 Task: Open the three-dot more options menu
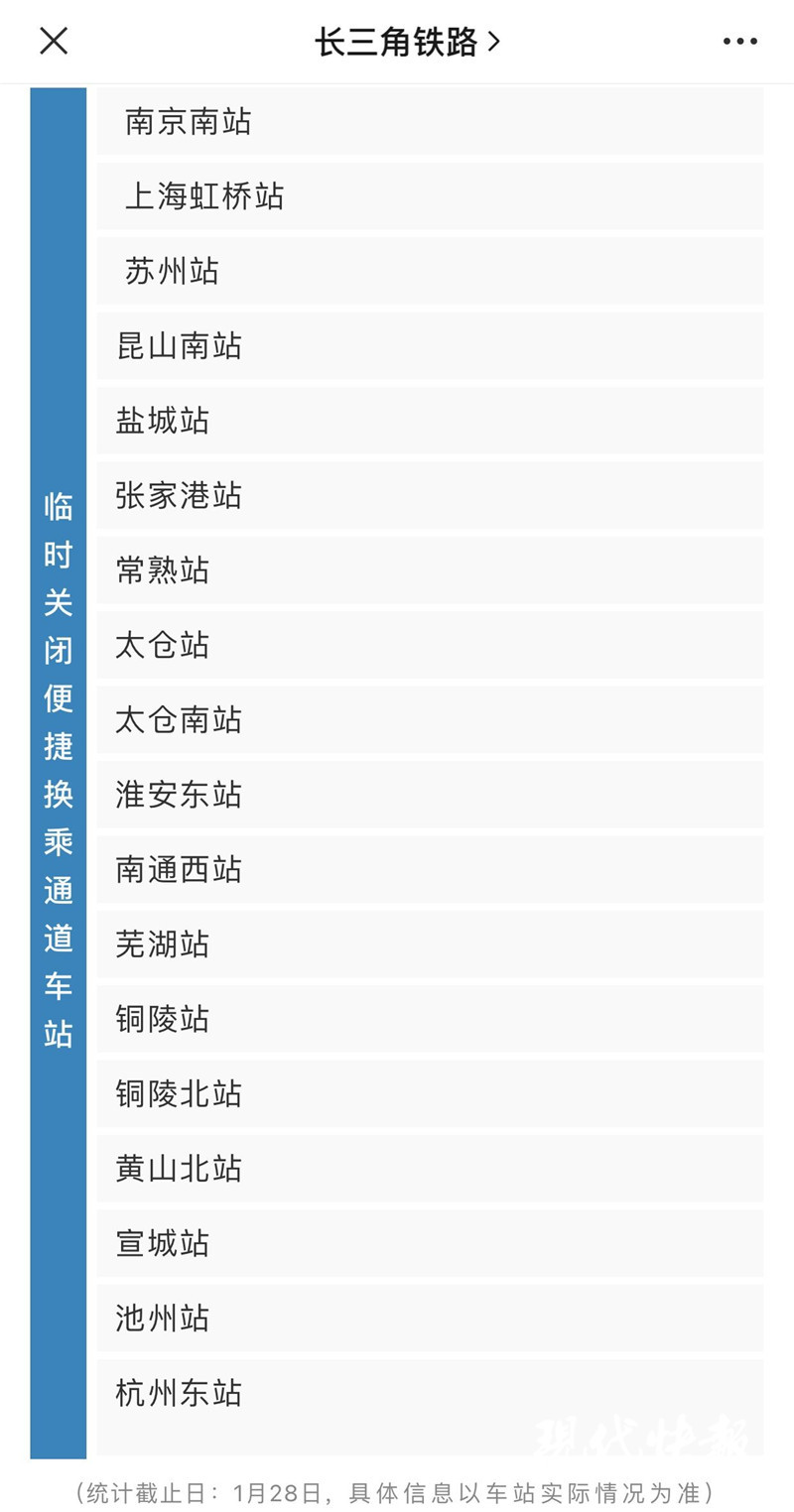pyautogui.click(x=739, y=42)
